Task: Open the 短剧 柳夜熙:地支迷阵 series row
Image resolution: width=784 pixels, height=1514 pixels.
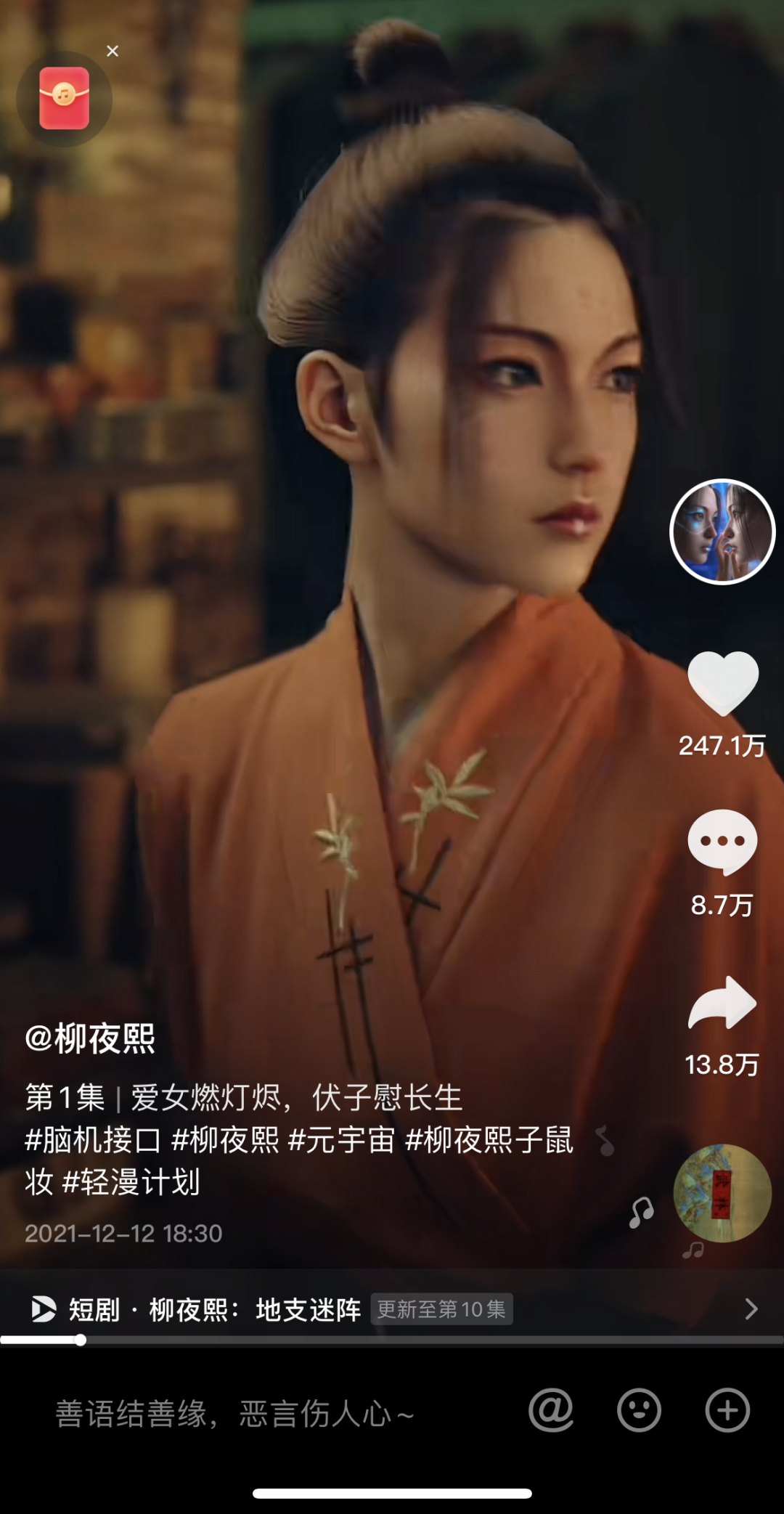Action: click(392, 1309)
